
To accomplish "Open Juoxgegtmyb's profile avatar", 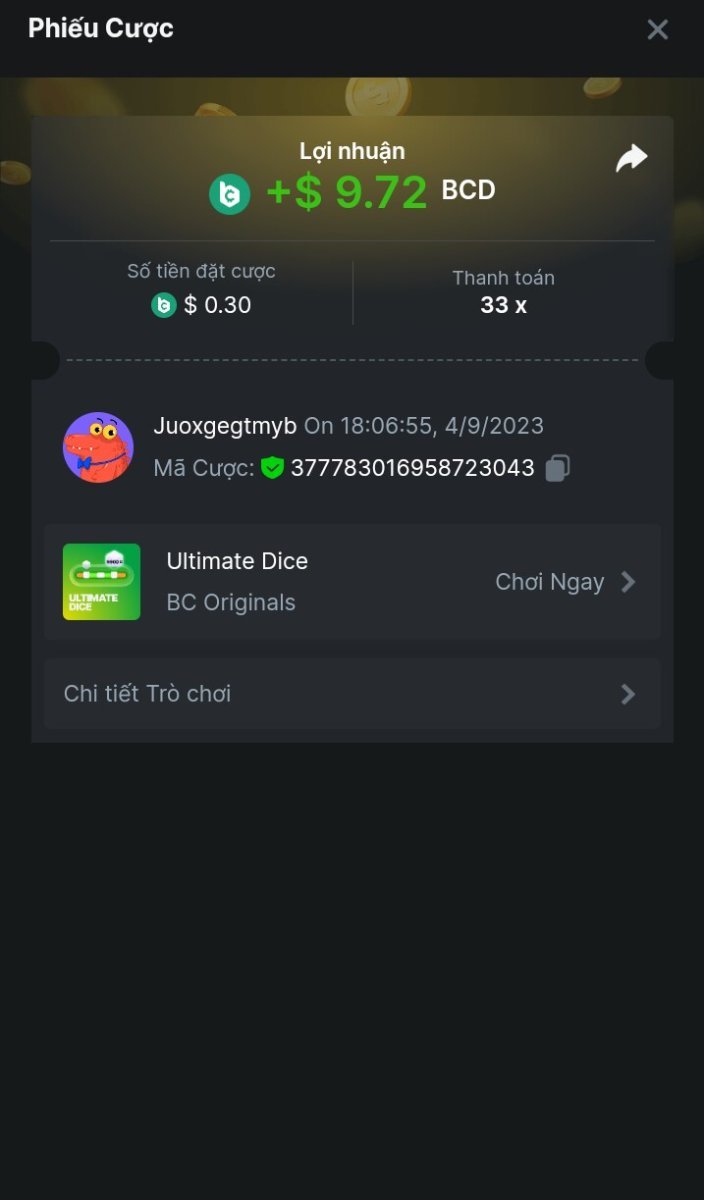I will click(98, 447).
